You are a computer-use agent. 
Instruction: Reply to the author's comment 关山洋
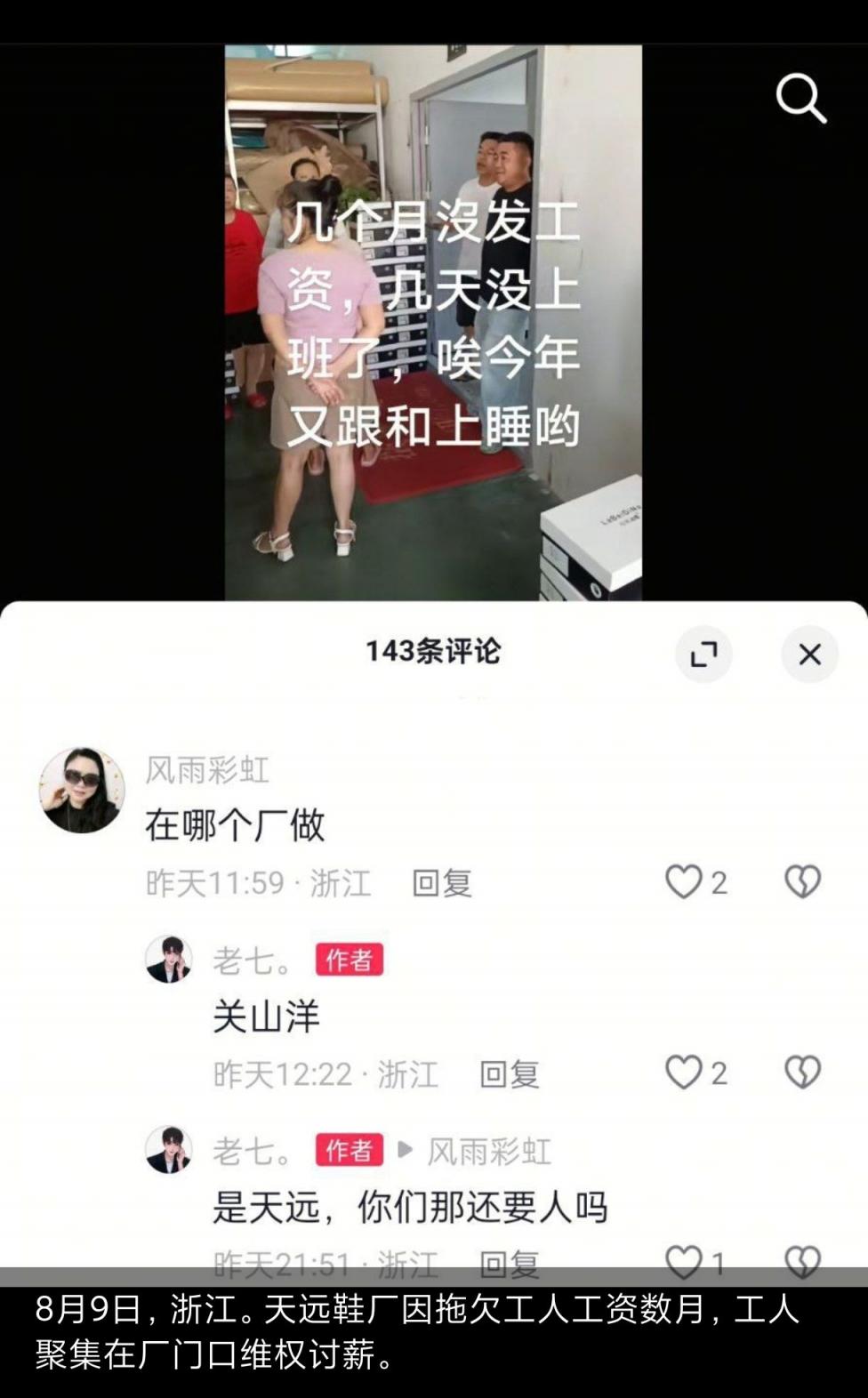[x=510, y=1074]
